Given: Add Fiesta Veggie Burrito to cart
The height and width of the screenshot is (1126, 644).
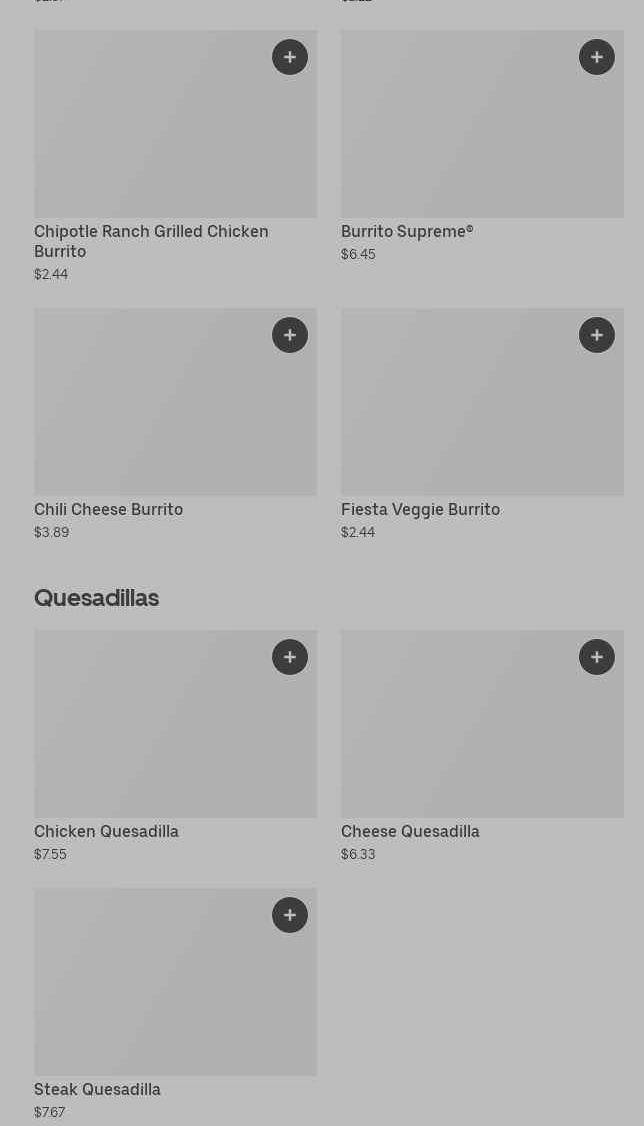Looking at the screenshot, I should coord(597,335).
